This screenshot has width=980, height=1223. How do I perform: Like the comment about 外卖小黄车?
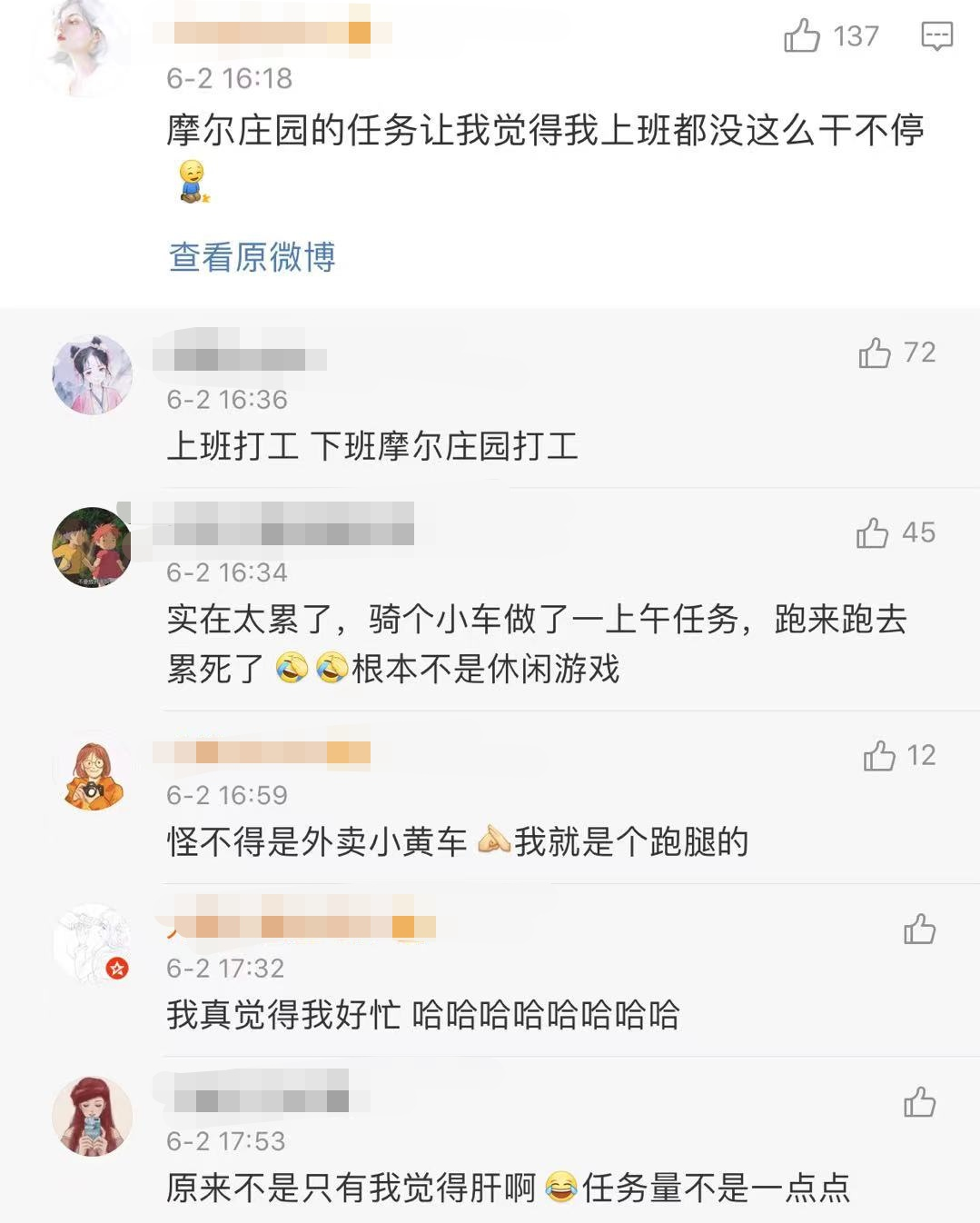tap(878, 755)
